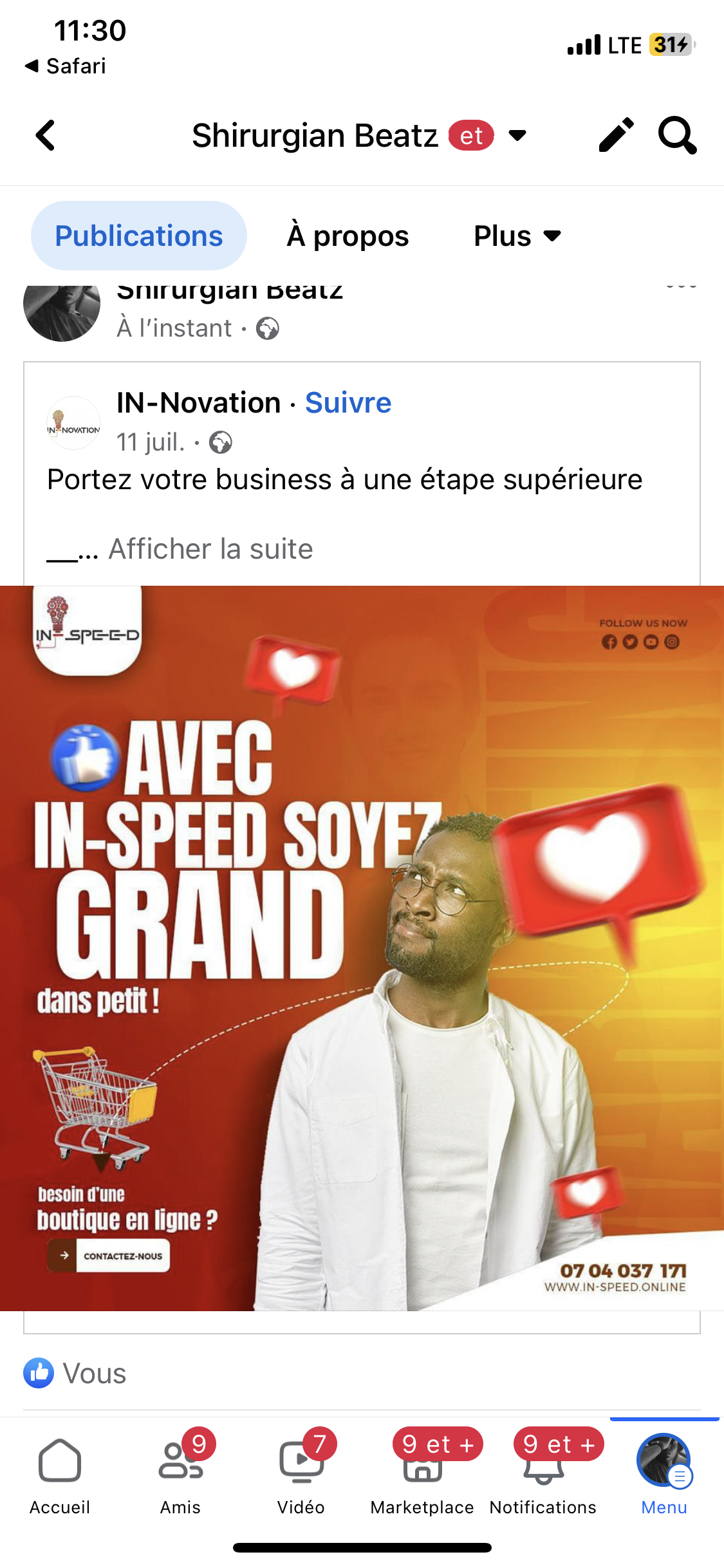Screen dimensions: 724x1568
Task: Tap the pencil edit icon
Action: click(616, 135)
